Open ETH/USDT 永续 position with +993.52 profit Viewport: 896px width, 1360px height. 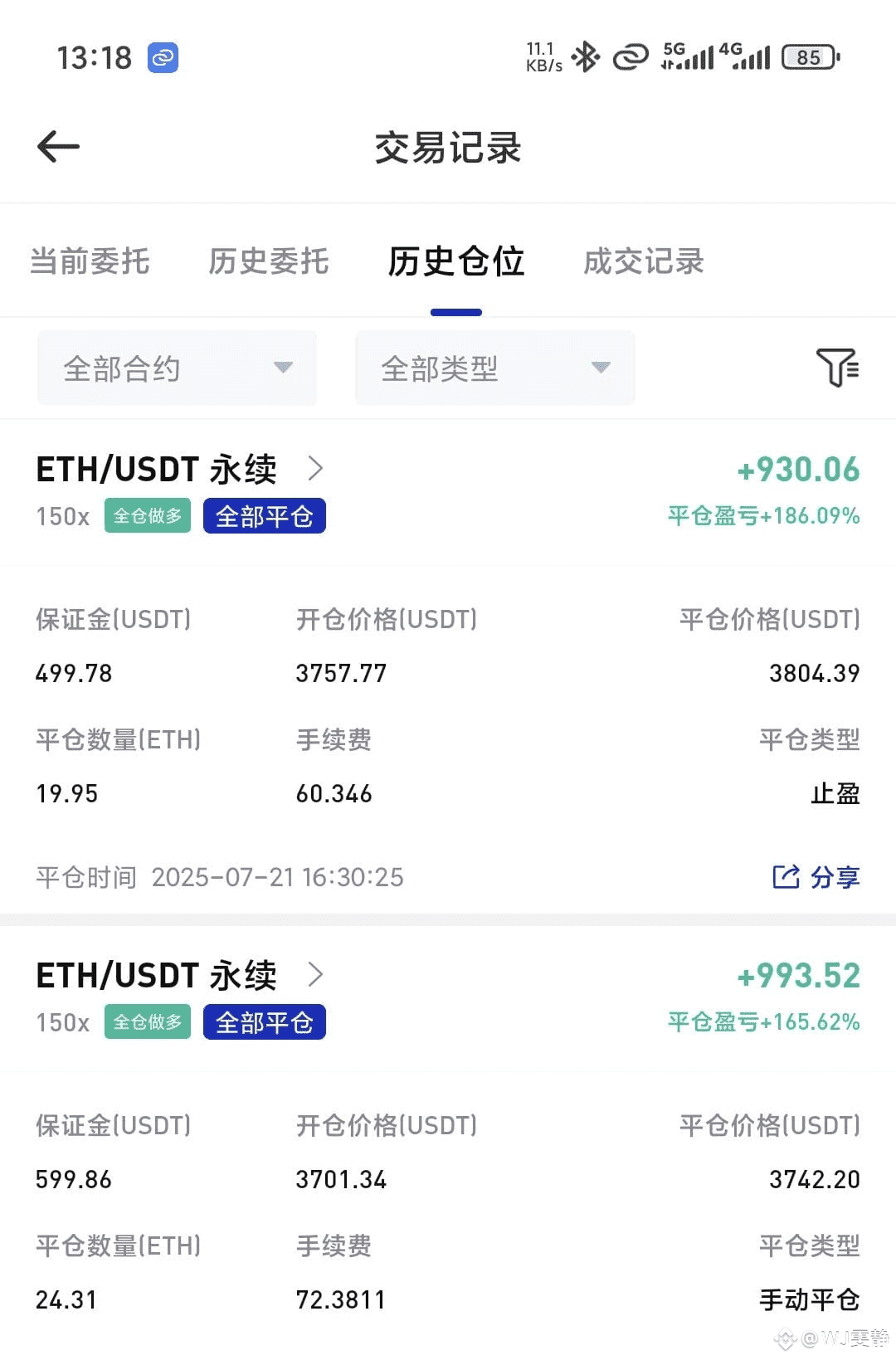point(180,975)
